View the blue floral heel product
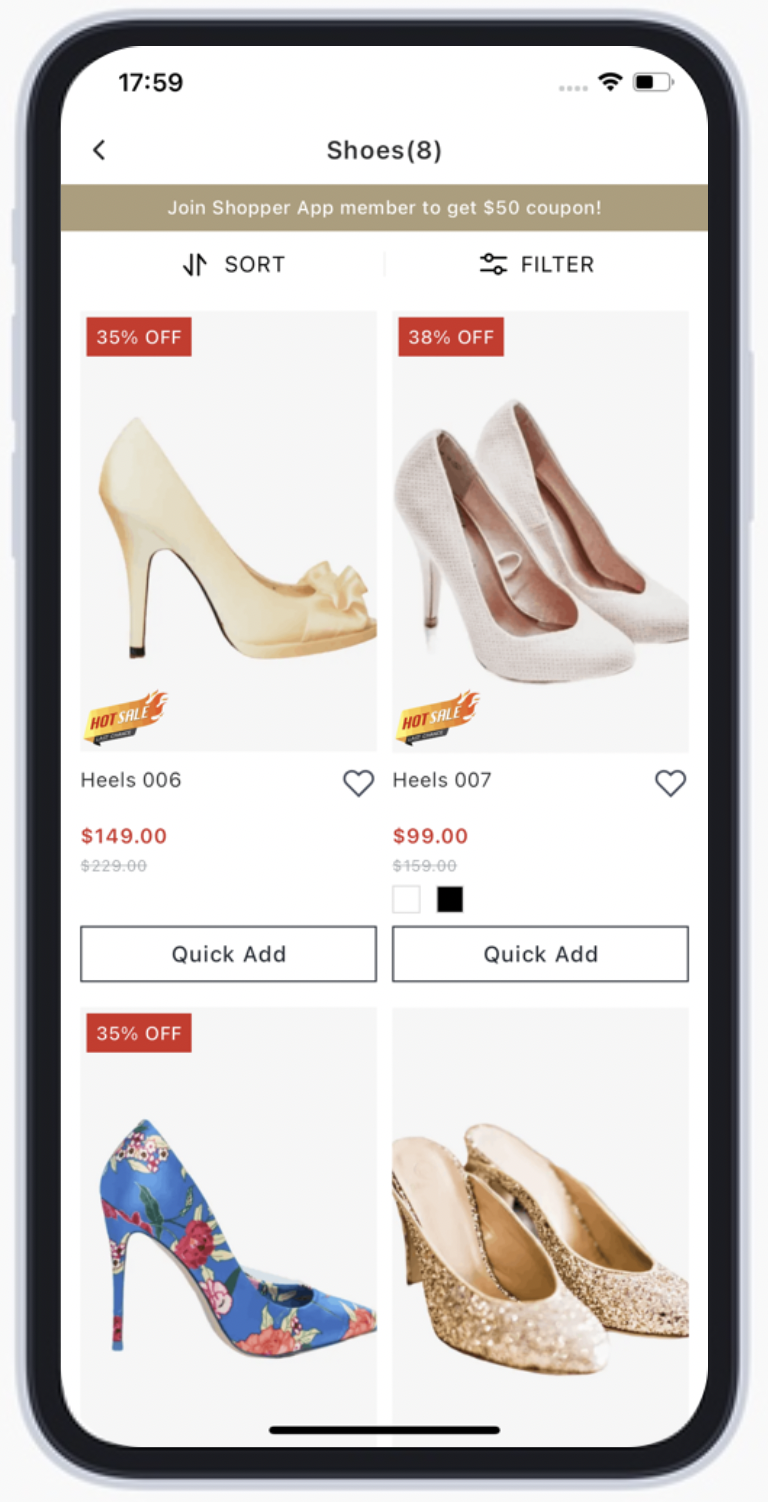 pyautogui.click(x=228, y=1230)
